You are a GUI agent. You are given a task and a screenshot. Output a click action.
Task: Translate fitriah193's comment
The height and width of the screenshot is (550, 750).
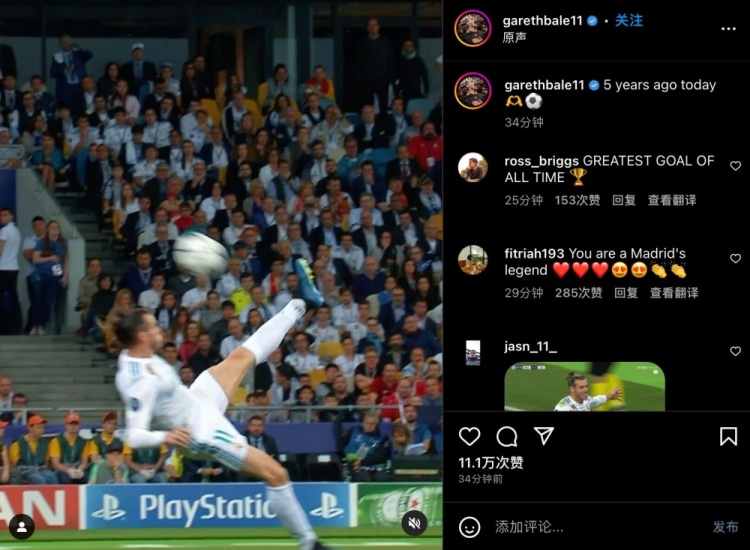coord(674,293)
